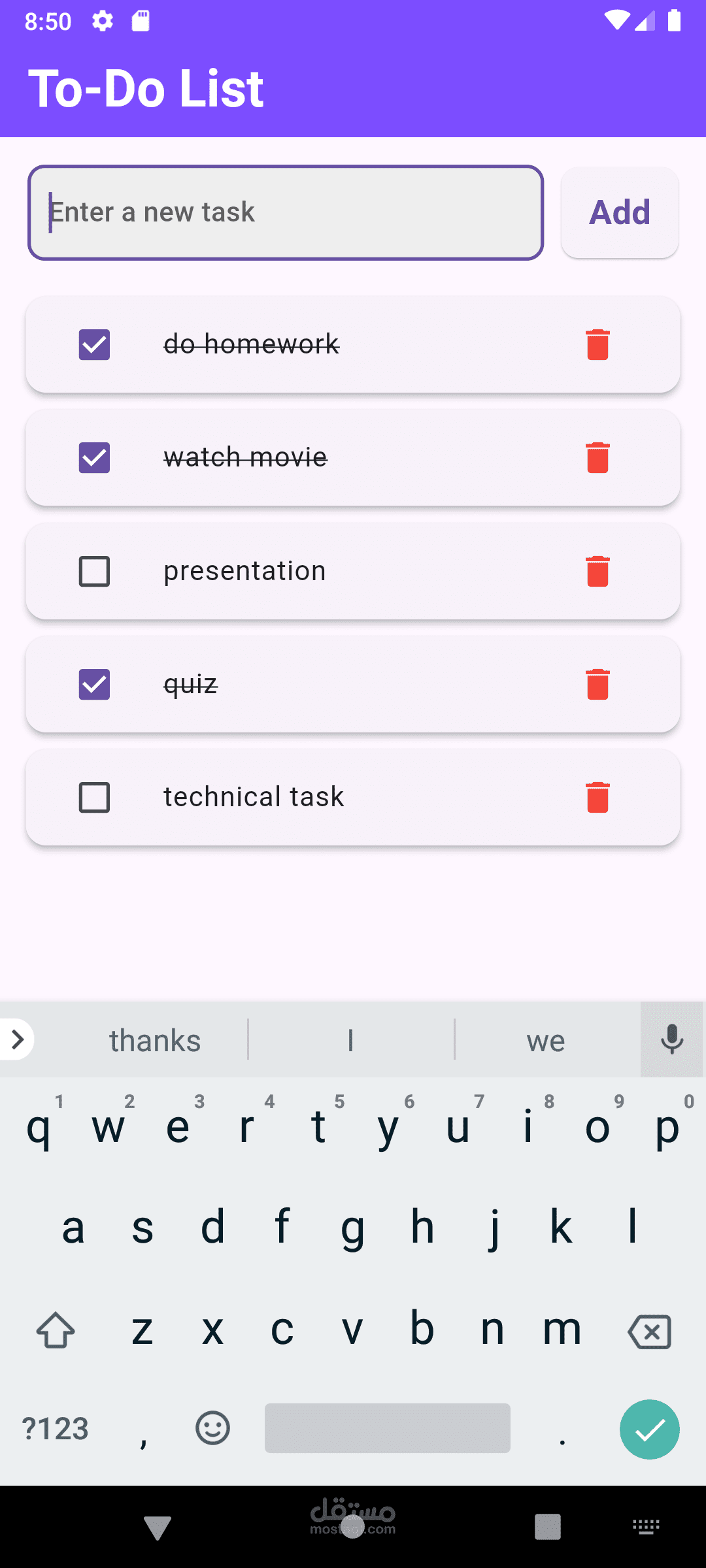Select the "thanks" suggestion
The image size is (706, 1568).
coord(155,1039)
